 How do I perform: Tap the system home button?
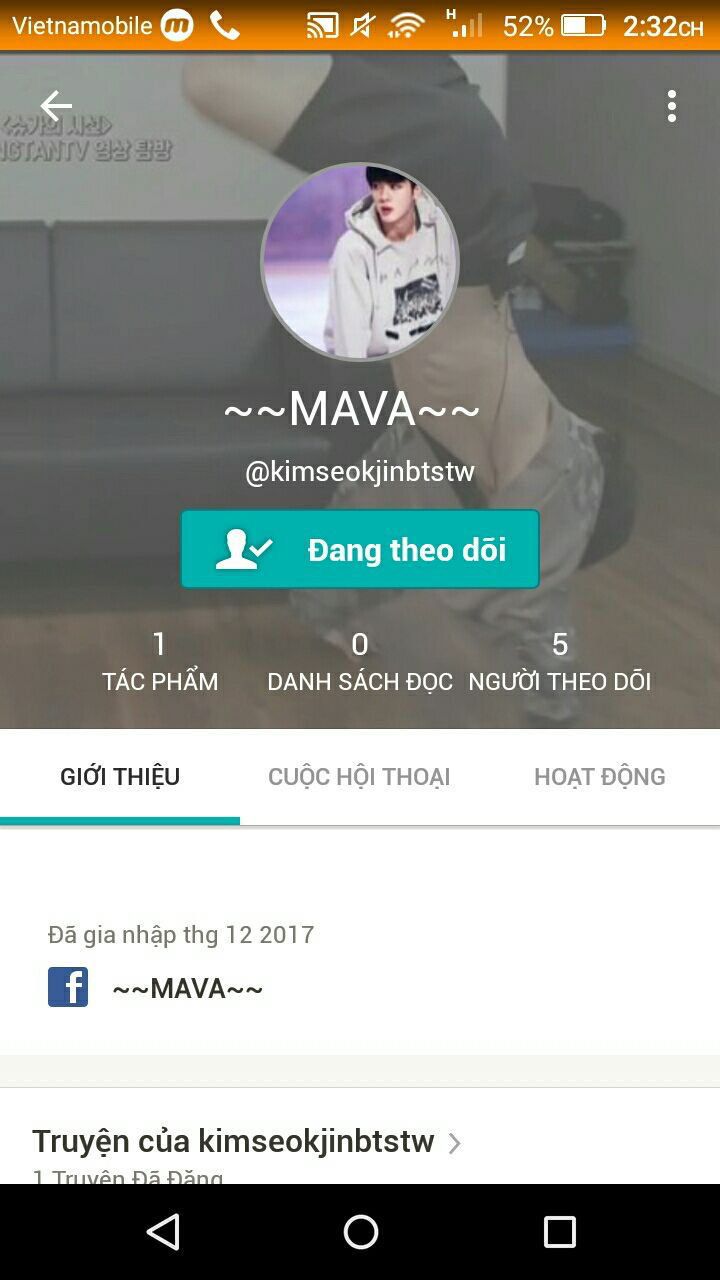360,1232
